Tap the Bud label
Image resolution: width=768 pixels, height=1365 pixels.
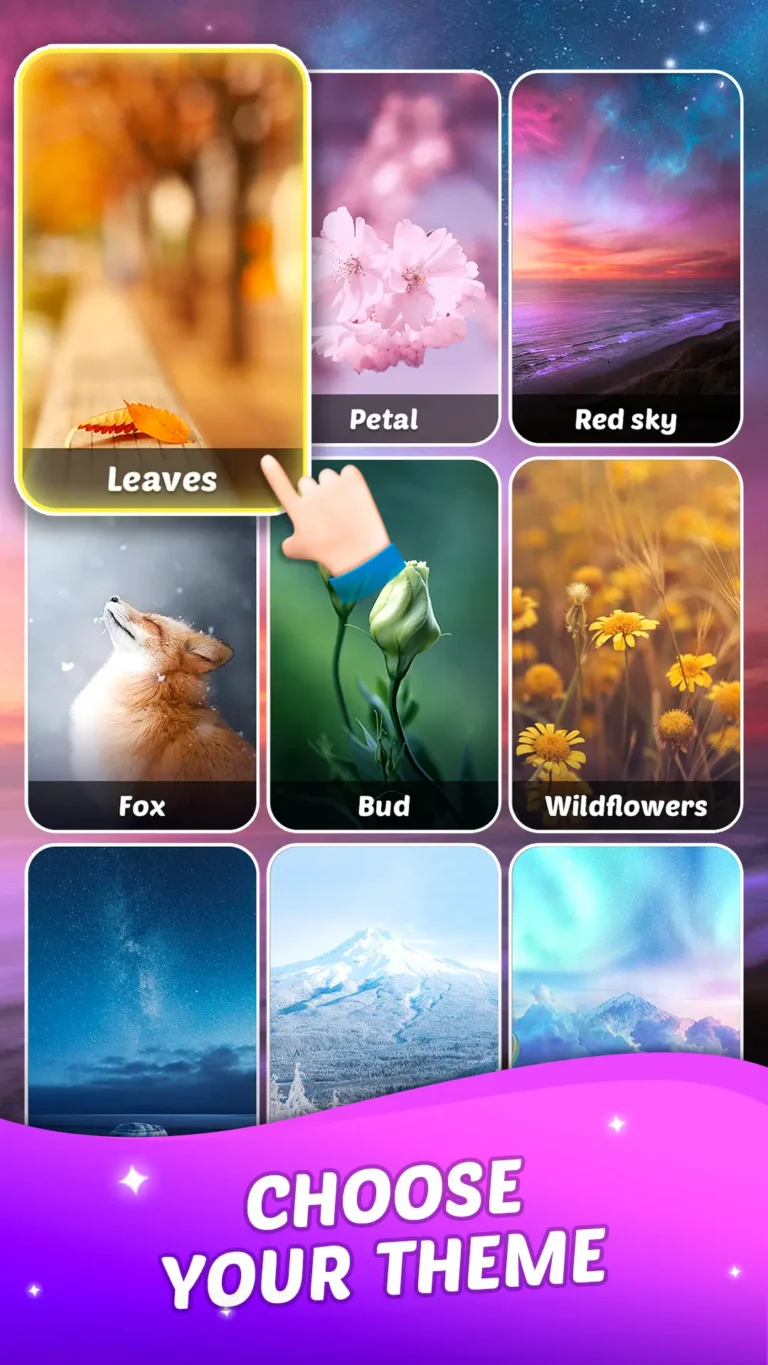(385, 807)
